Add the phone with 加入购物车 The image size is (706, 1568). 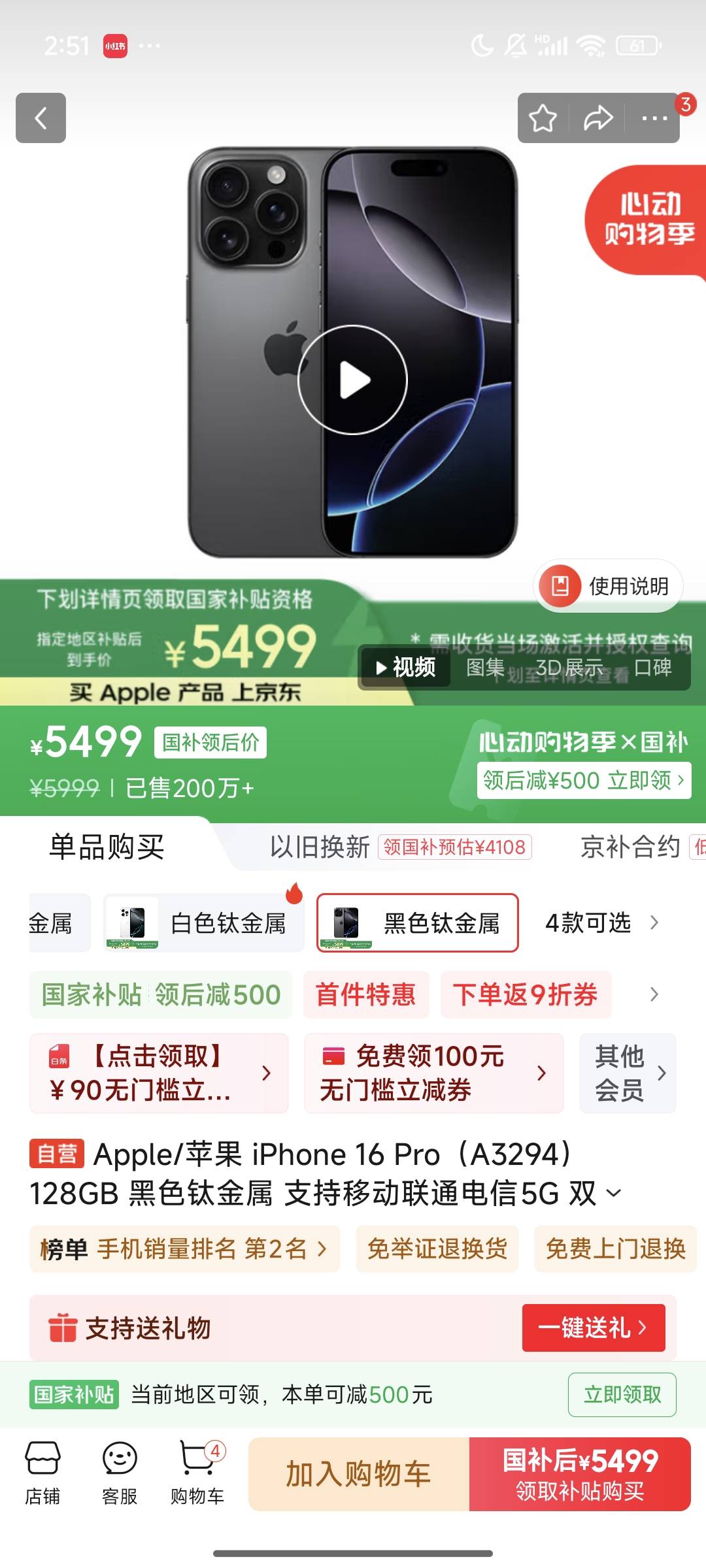358,1475
